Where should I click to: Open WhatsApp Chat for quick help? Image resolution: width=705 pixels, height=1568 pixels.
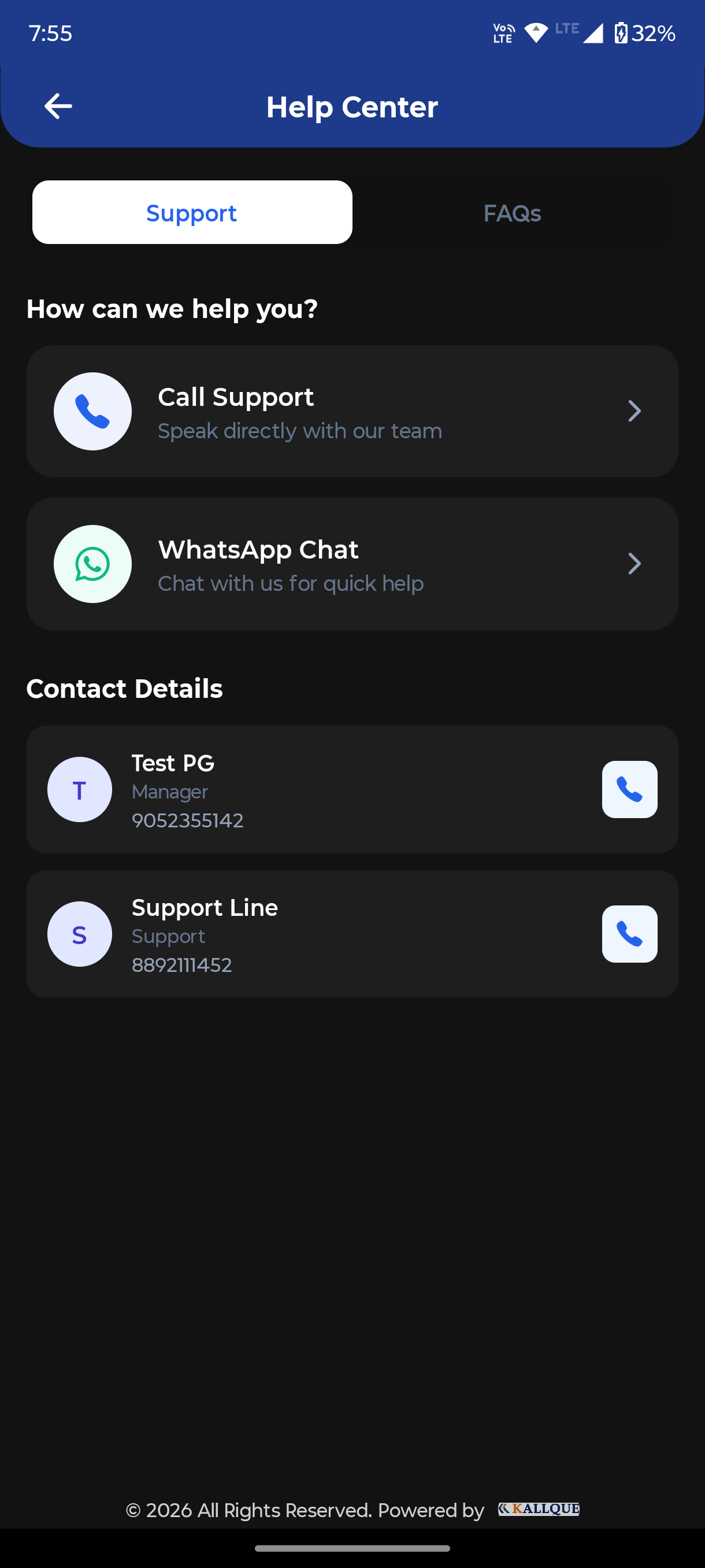pyautogui.click(x=352, y=564)
